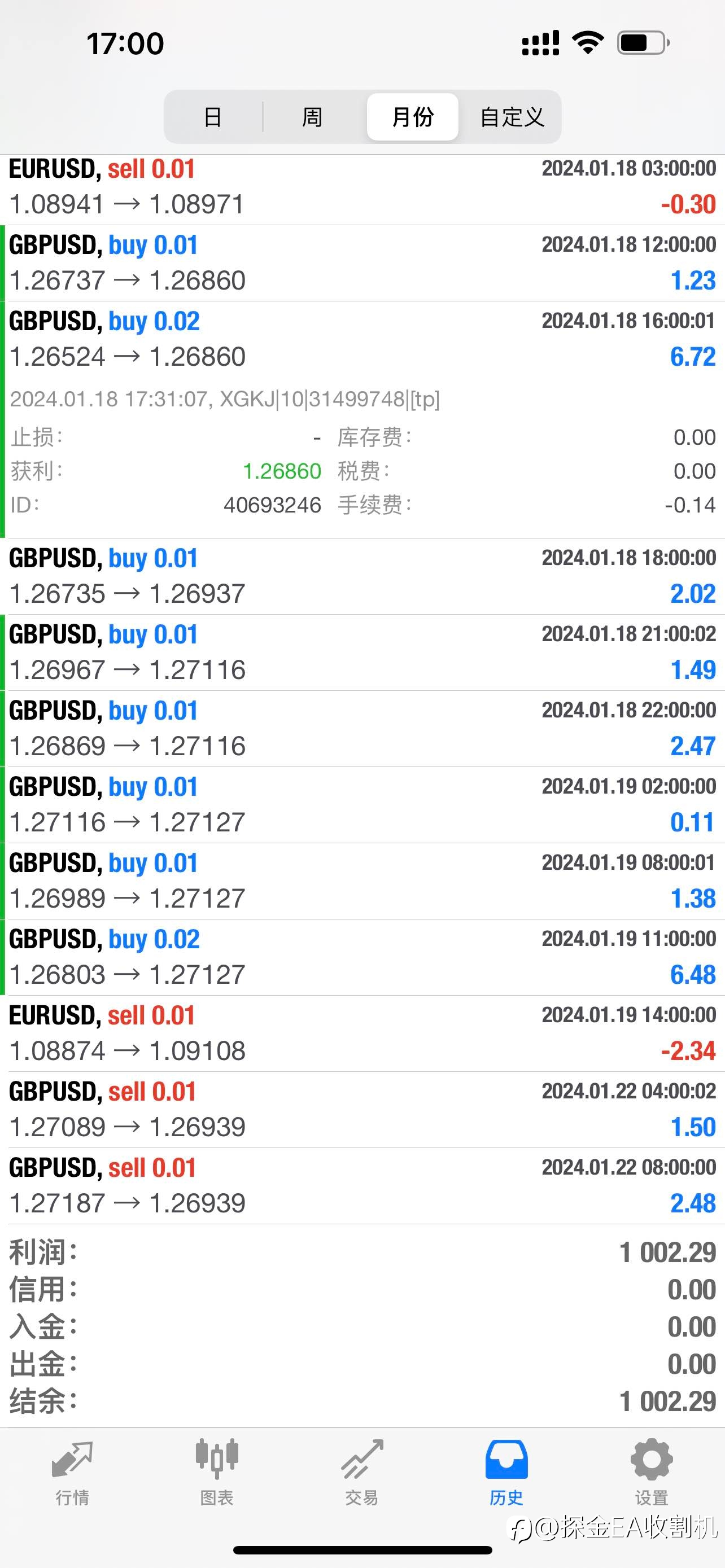Open the 设置 settings tab
This screenshot has width=725, height=1568.
coord(652,1472)
